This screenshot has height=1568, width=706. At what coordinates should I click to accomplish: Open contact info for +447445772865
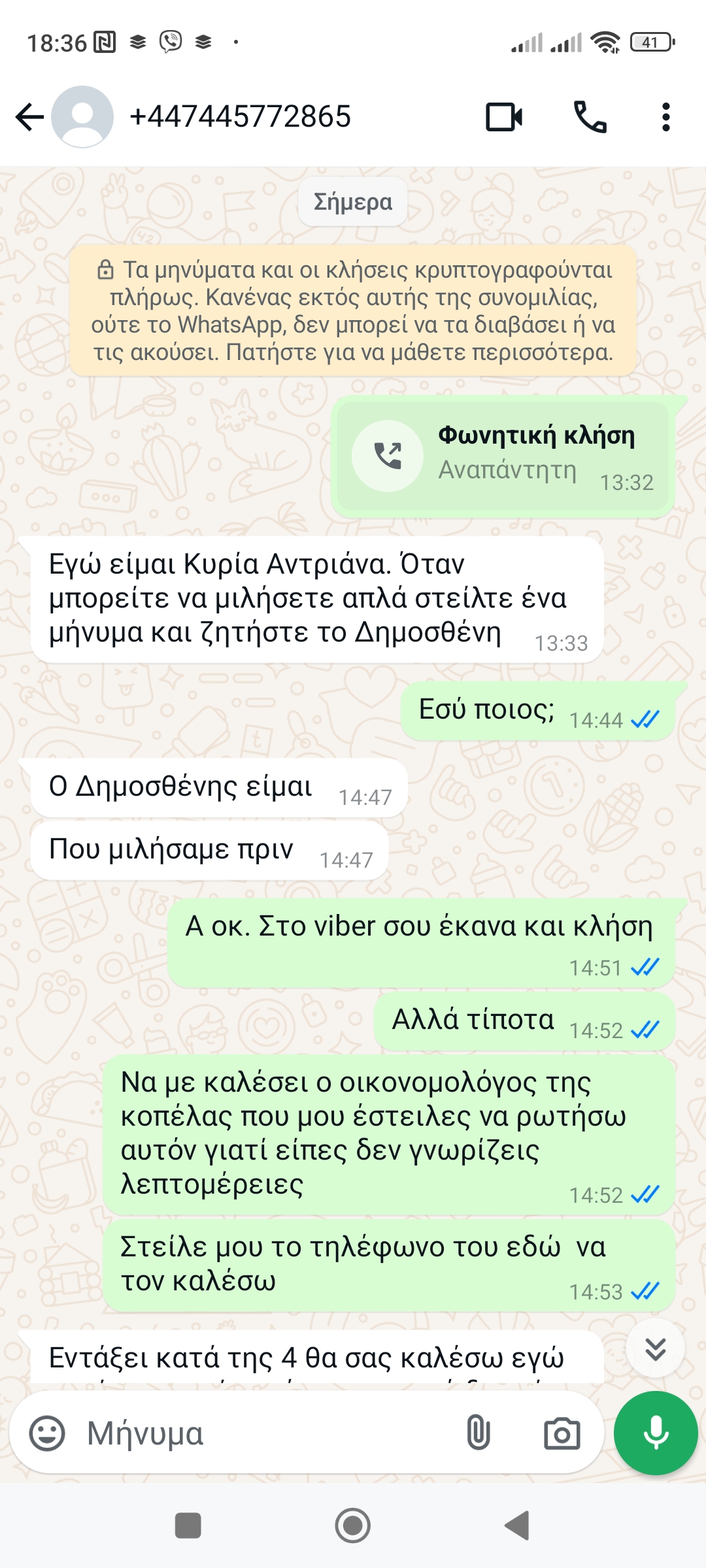[240, 118]
